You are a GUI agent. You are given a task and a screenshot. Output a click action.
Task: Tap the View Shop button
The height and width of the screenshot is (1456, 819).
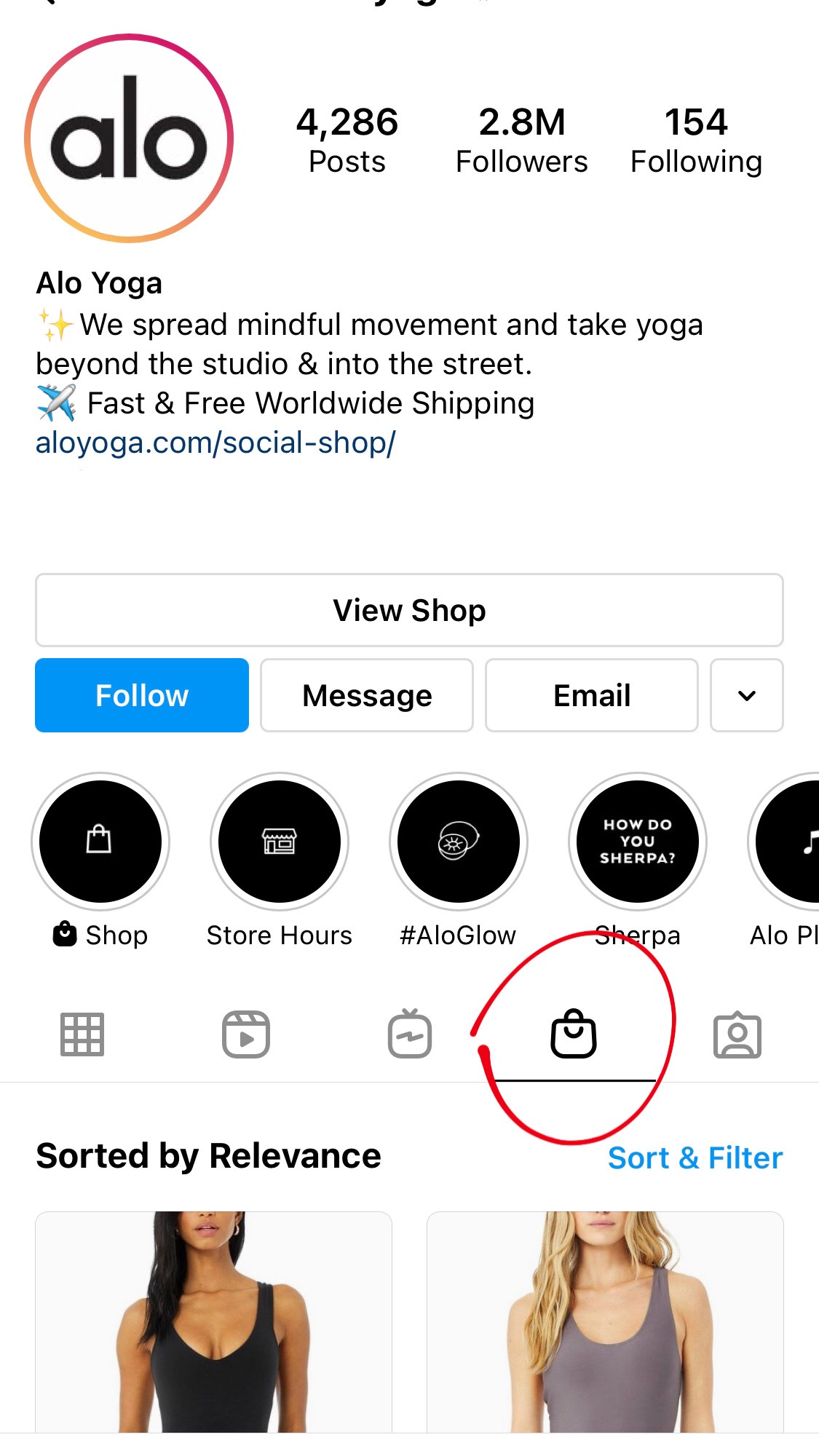click(409, 610)
